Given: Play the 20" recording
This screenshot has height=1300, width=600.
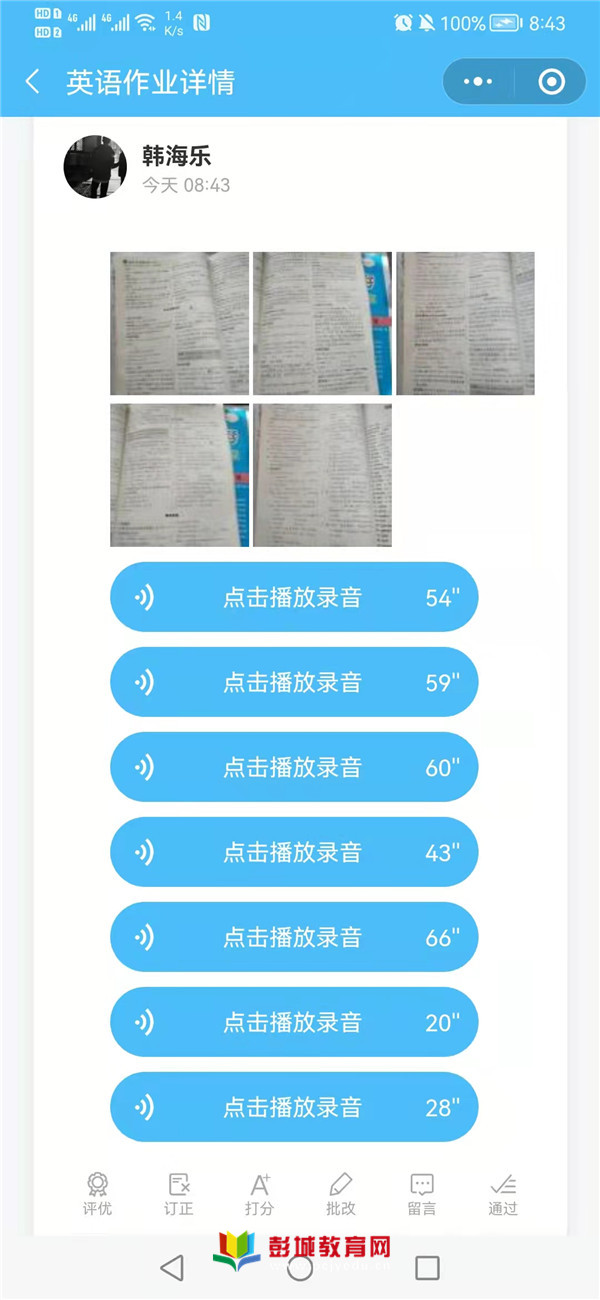Looking at the screenshot, I should pos(294,1022).
